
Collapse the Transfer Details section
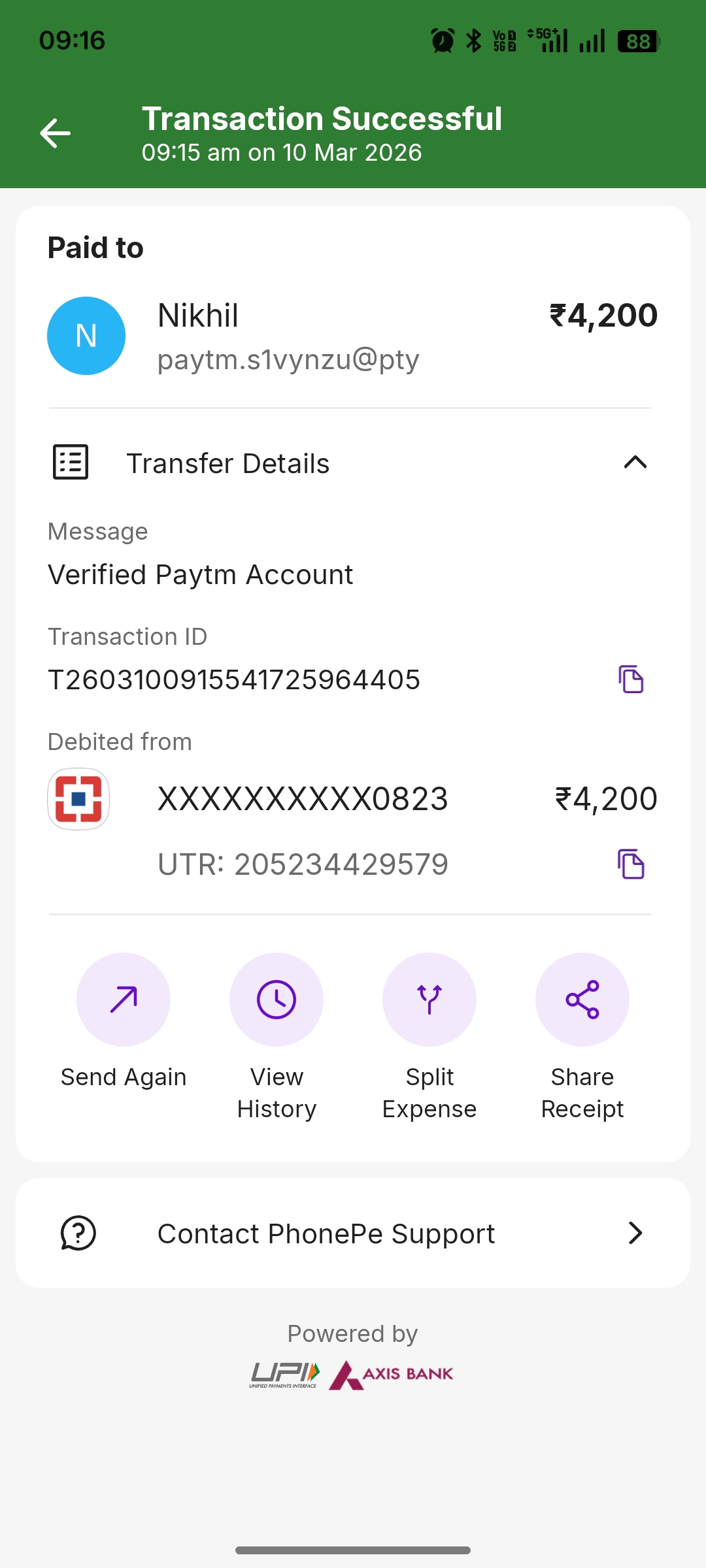click(635, 463)
